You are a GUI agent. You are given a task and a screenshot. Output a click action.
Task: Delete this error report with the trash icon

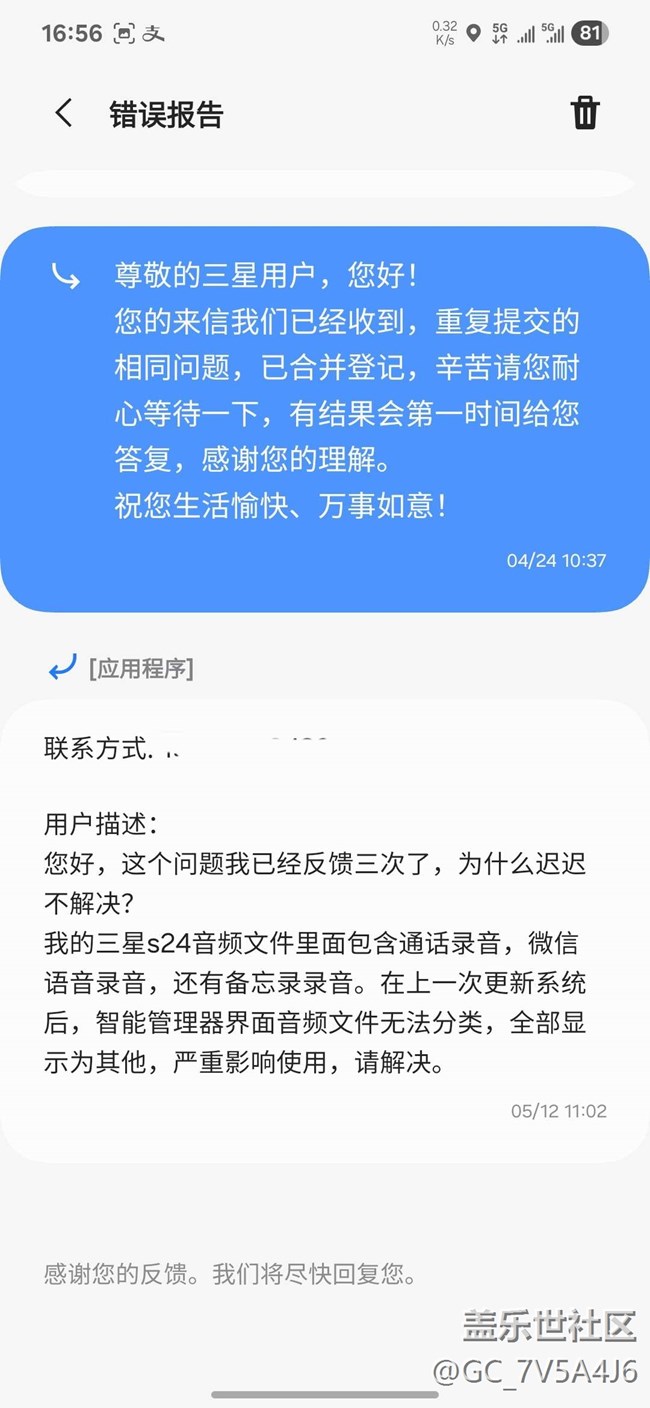click(x=585, y=113)
